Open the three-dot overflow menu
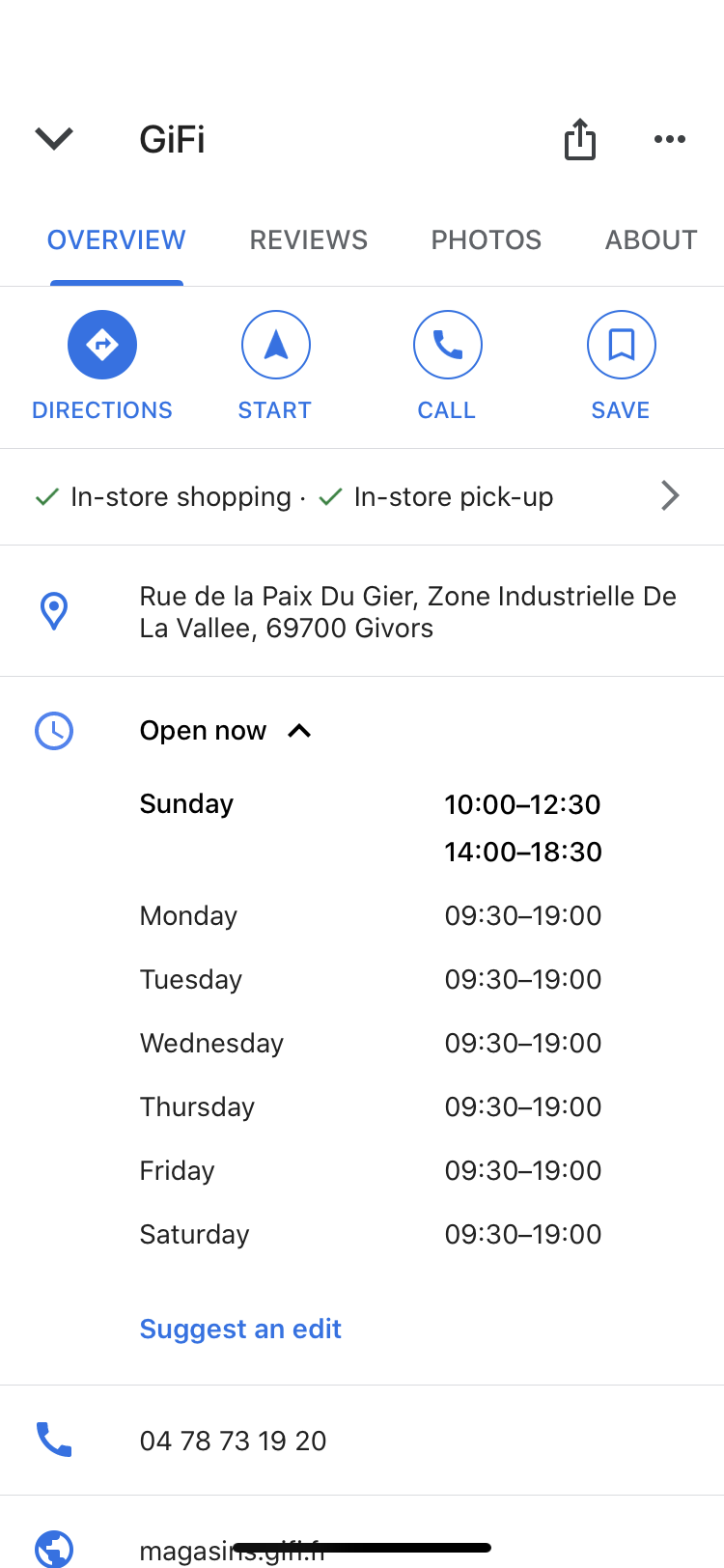Image resolution: width=724 pixels, height=1568 pixels. pos(670,139)
